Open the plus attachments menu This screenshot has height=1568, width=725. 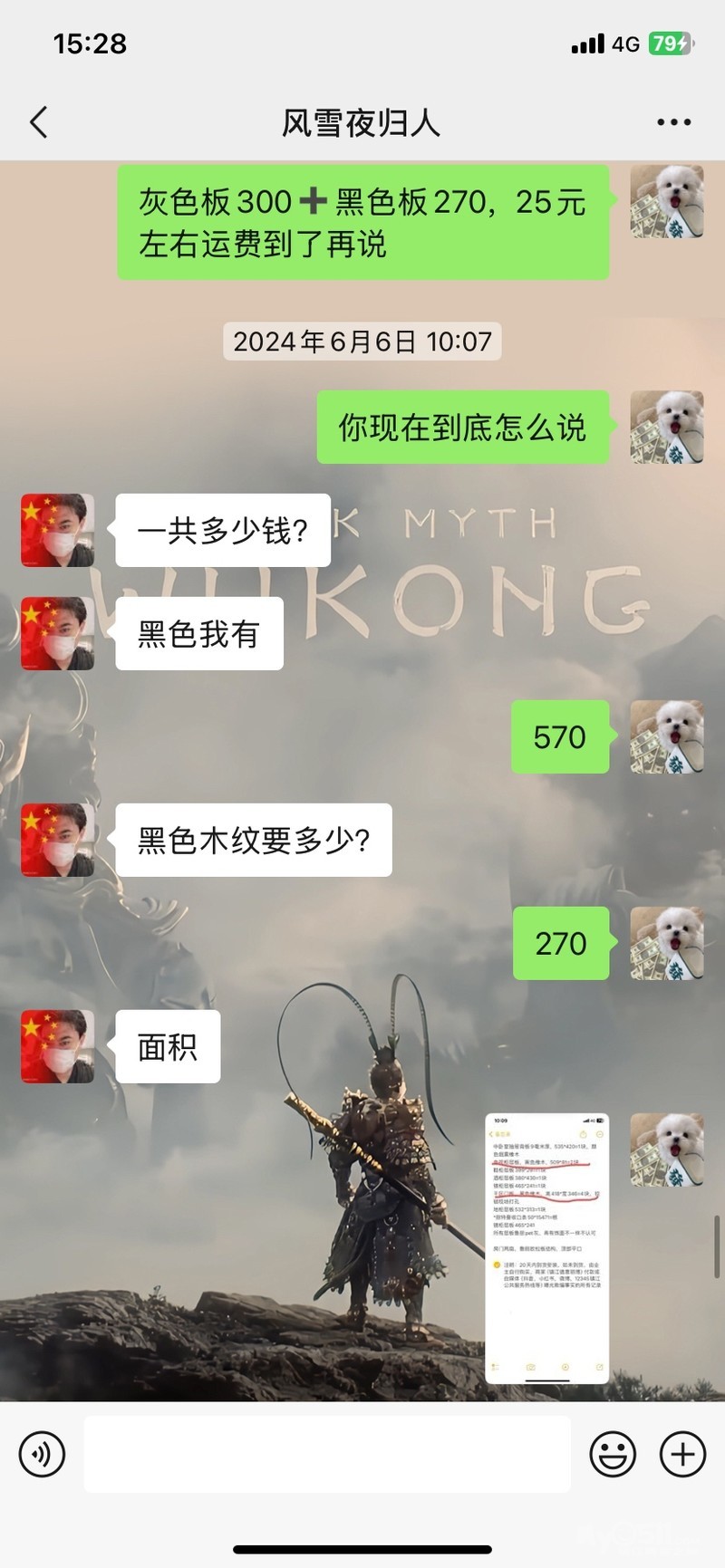tap(682, 1455)
